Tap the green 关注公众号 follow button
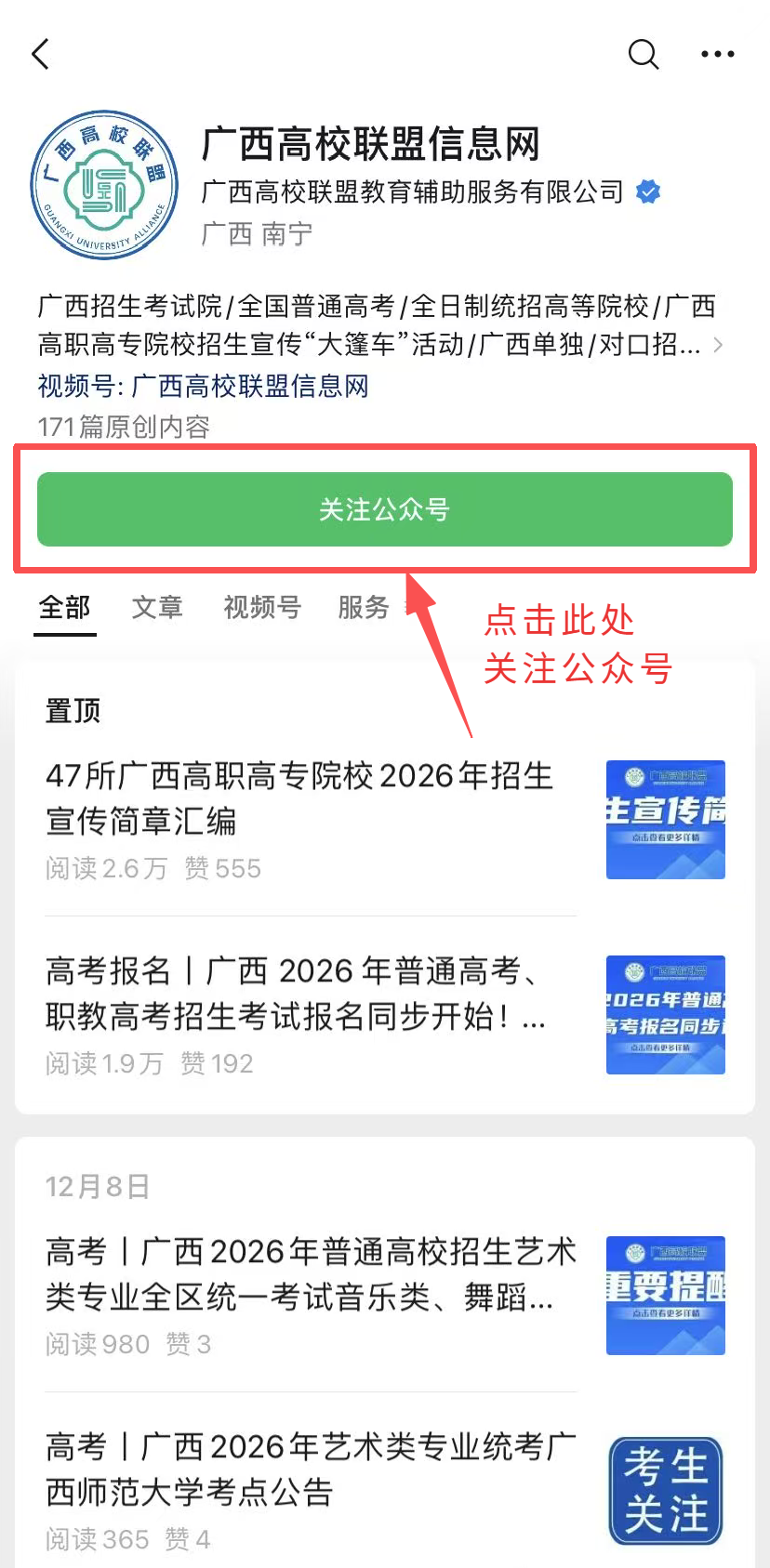 coord(384,509)
